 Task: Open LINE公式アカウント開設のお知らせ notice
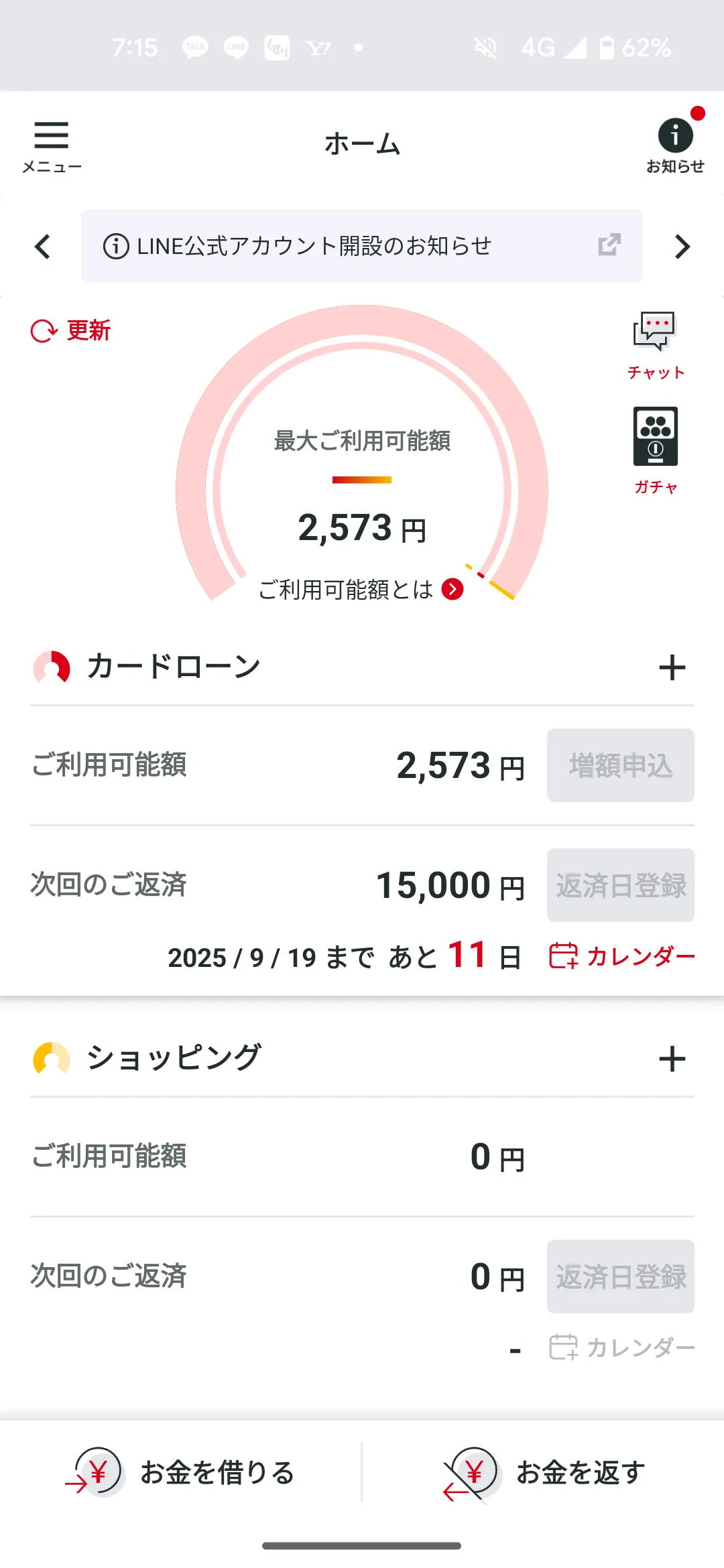pyautogui.click(x=361, y=246)
